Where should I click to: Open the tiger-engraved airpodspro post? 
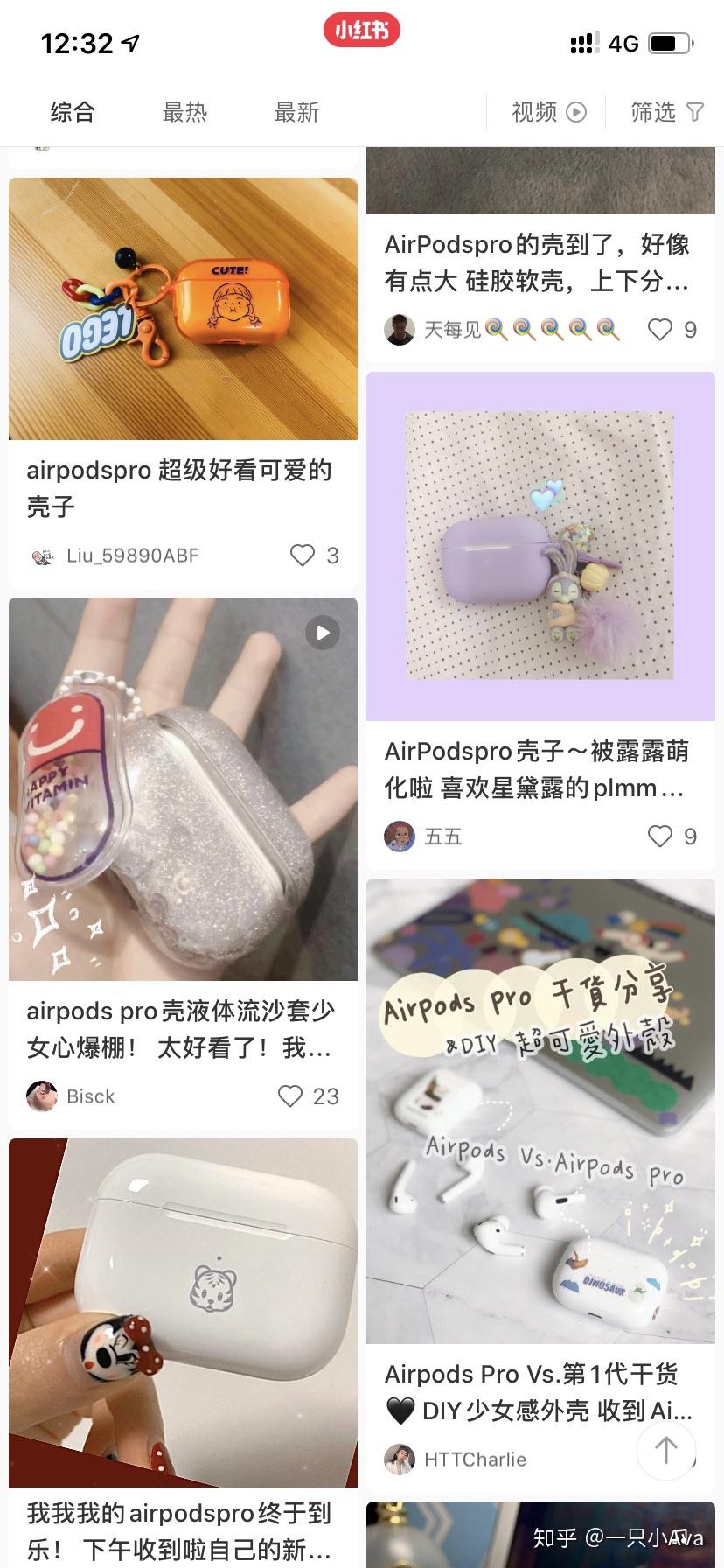tap(183, 1312)
